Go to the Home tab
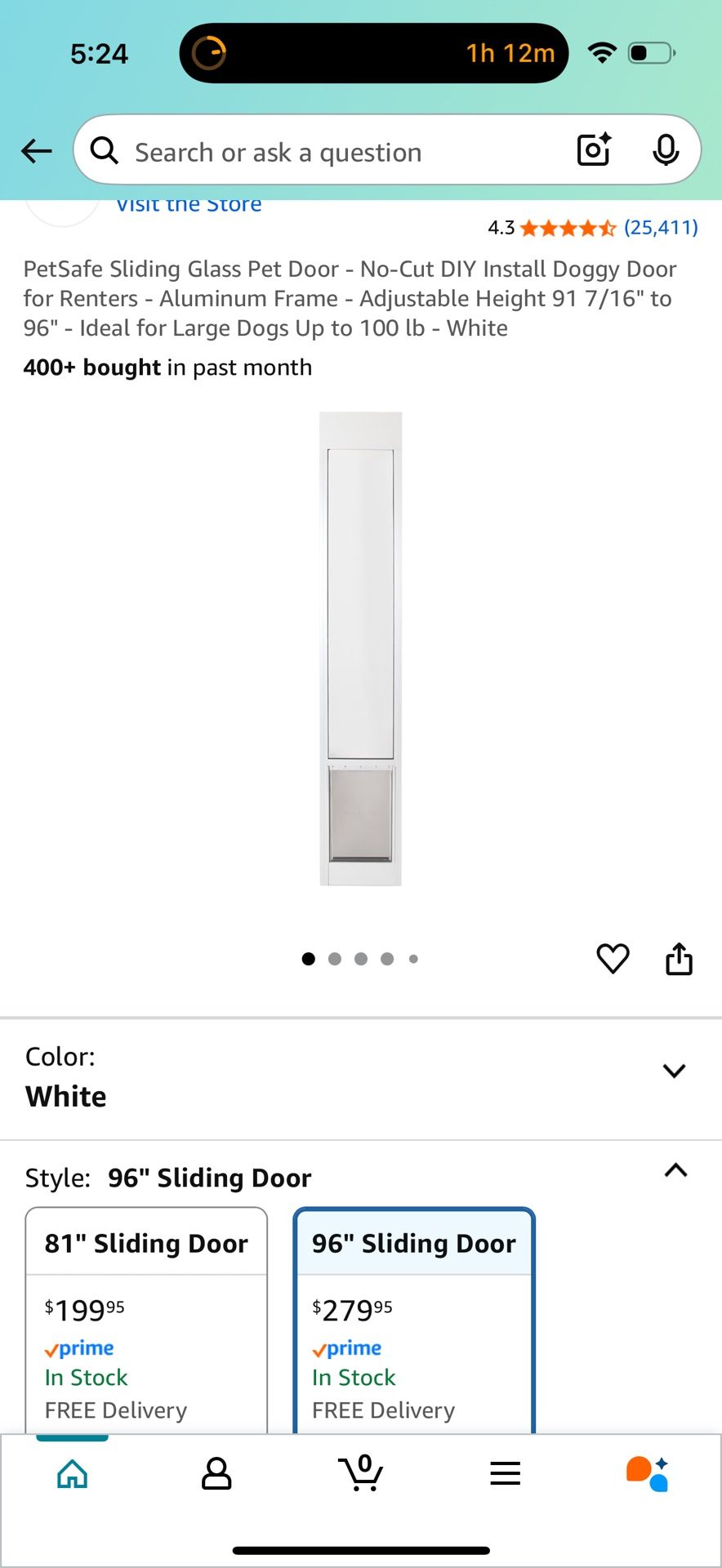 tap(73, 1474)
